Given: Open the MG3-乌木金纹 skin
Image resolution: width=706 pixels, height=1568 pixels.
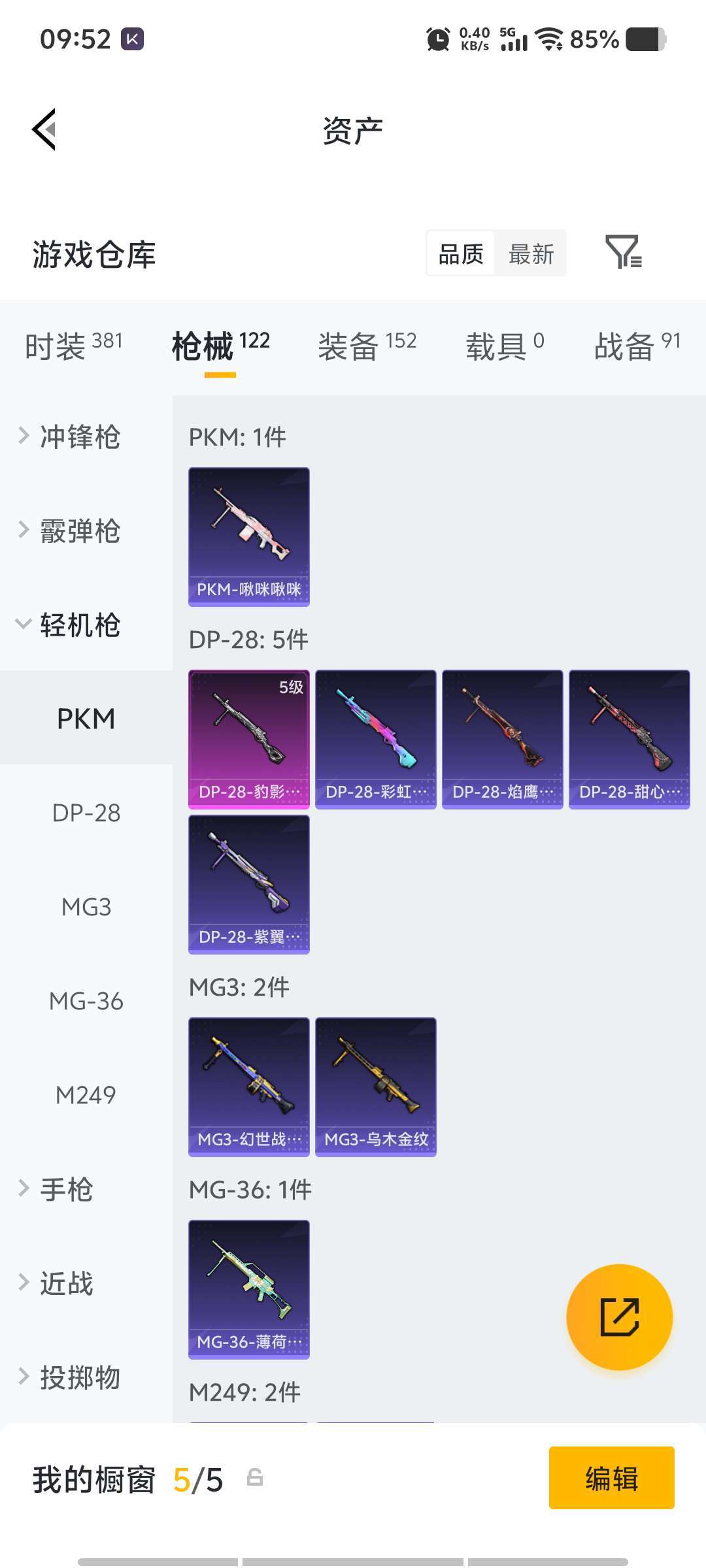Looking at the screenshot, I should (x=375, y=1086).
